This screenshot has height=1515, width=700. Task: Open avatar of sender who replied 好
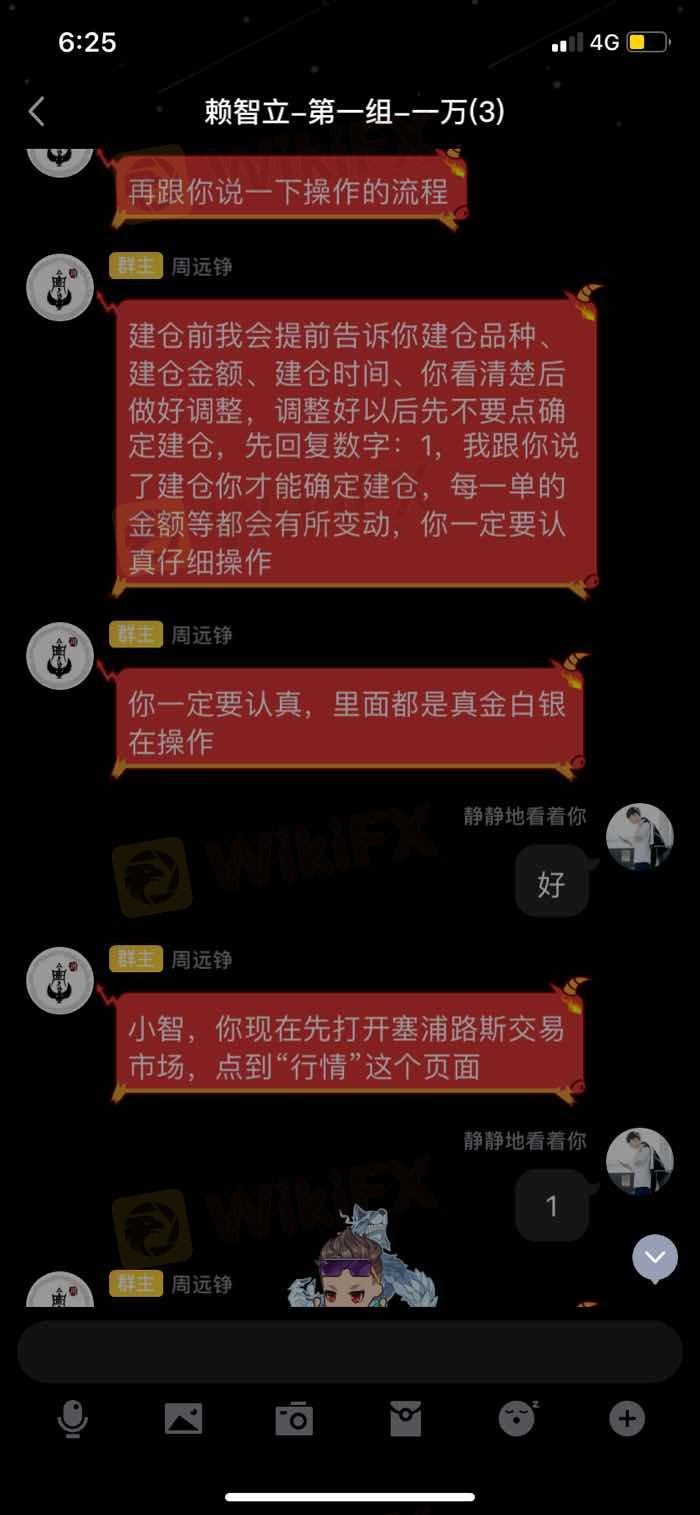(640, 836)
